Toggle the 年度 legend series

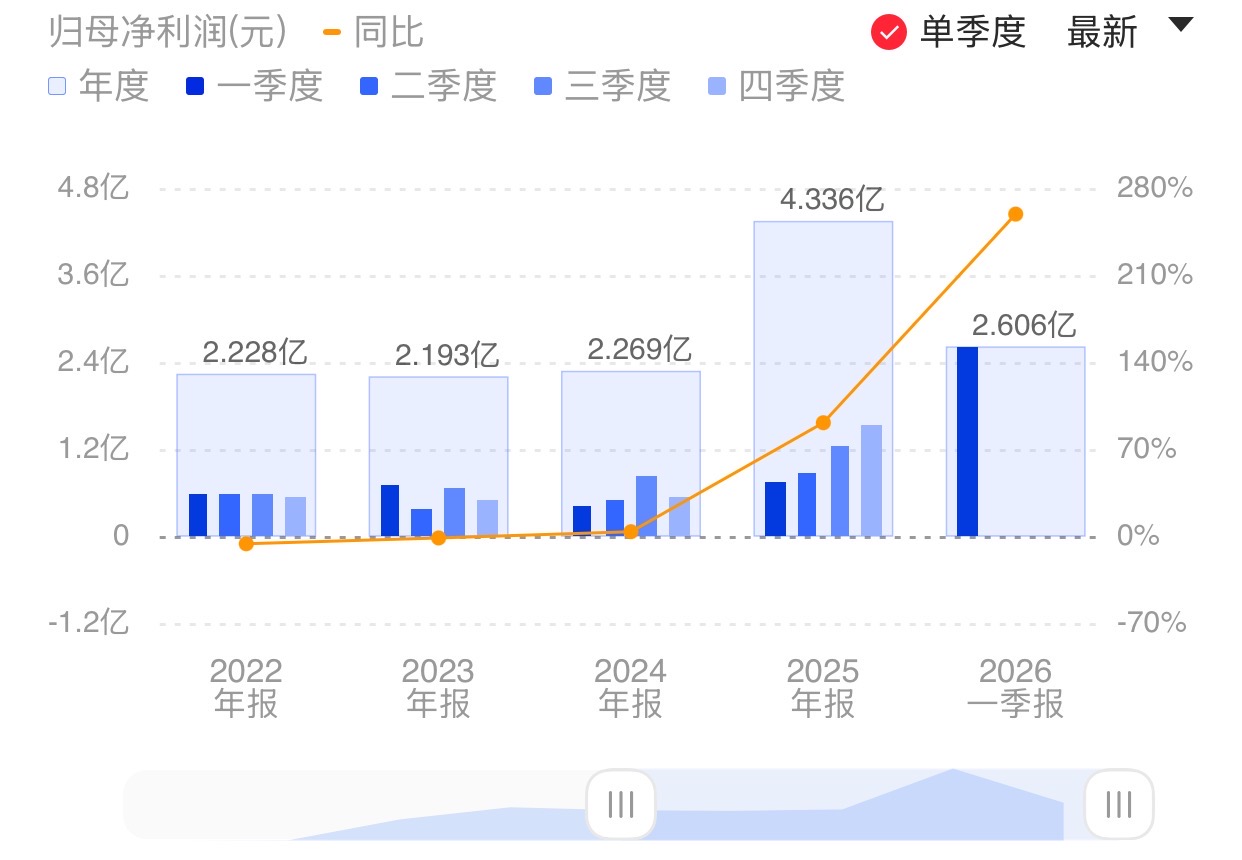98,86
